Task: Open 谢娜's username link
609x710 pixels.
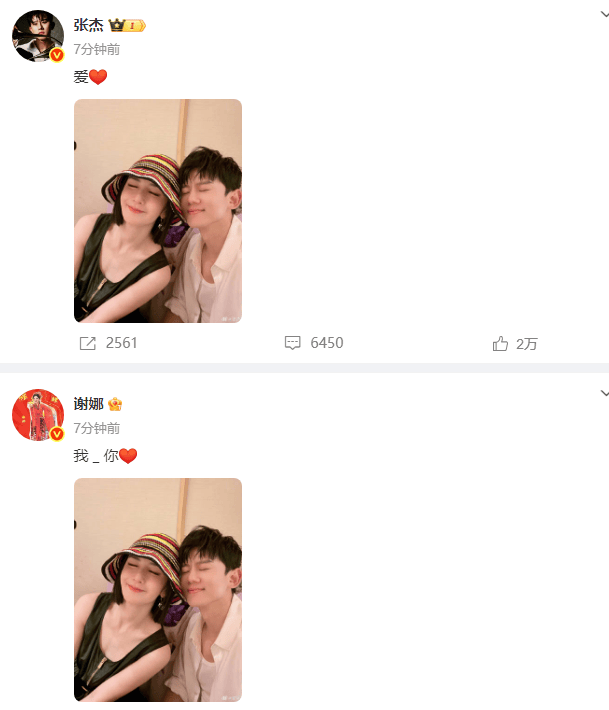Action: [x=89, y=404]
